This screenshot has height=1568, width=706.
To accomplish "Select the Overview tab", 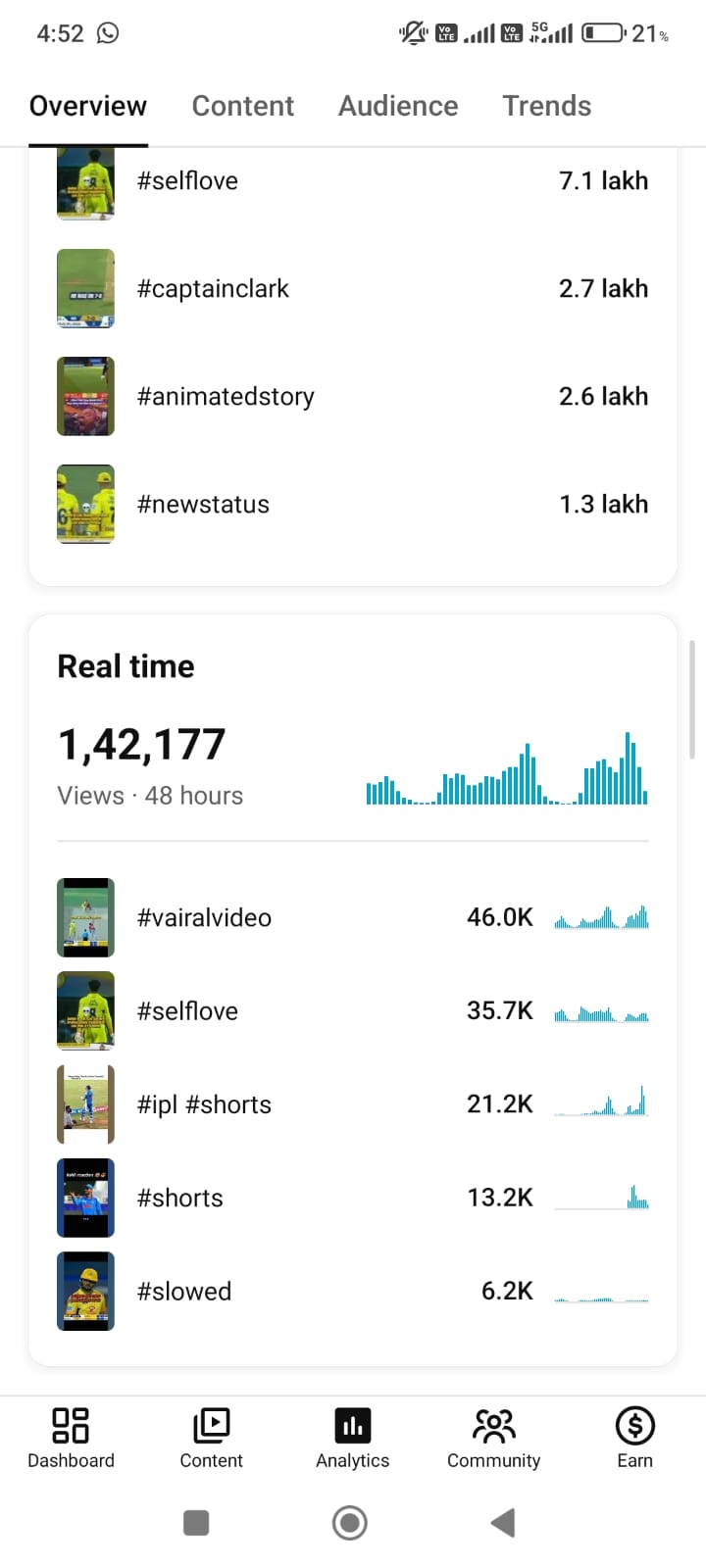I will [x=88, y=106].
